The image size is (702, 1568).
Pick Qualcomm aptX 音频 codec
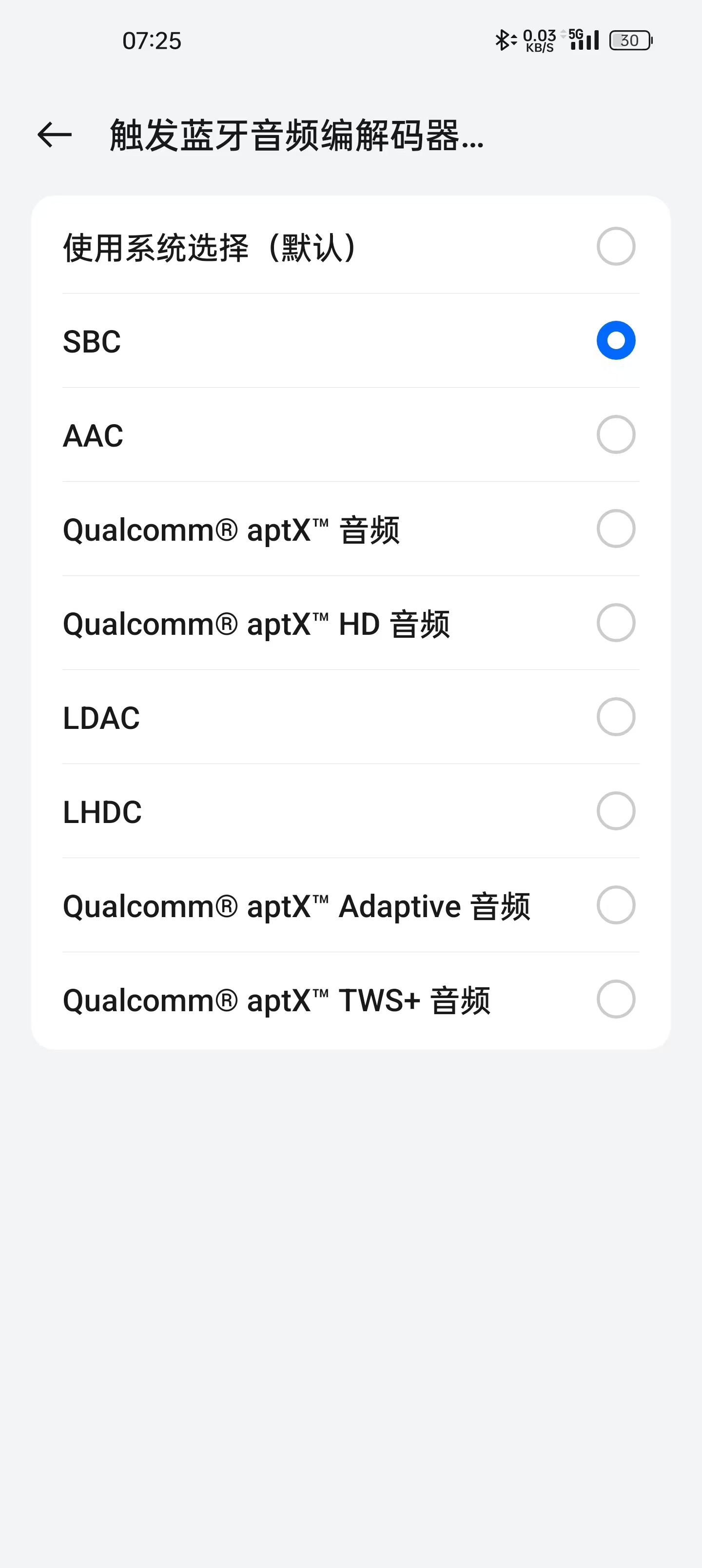(x=616, y=529)
